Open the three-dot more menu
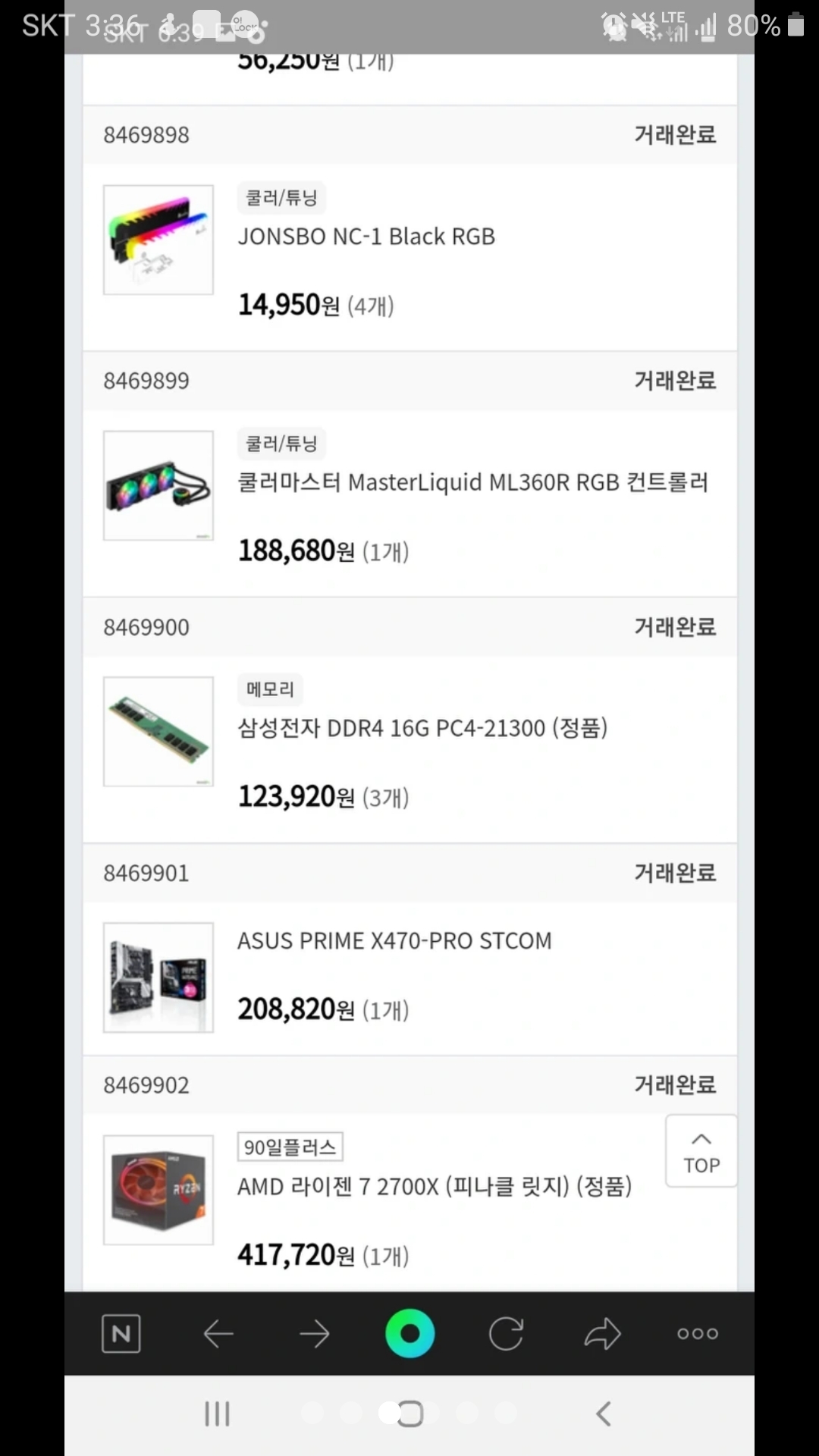 click(698, 1333)
